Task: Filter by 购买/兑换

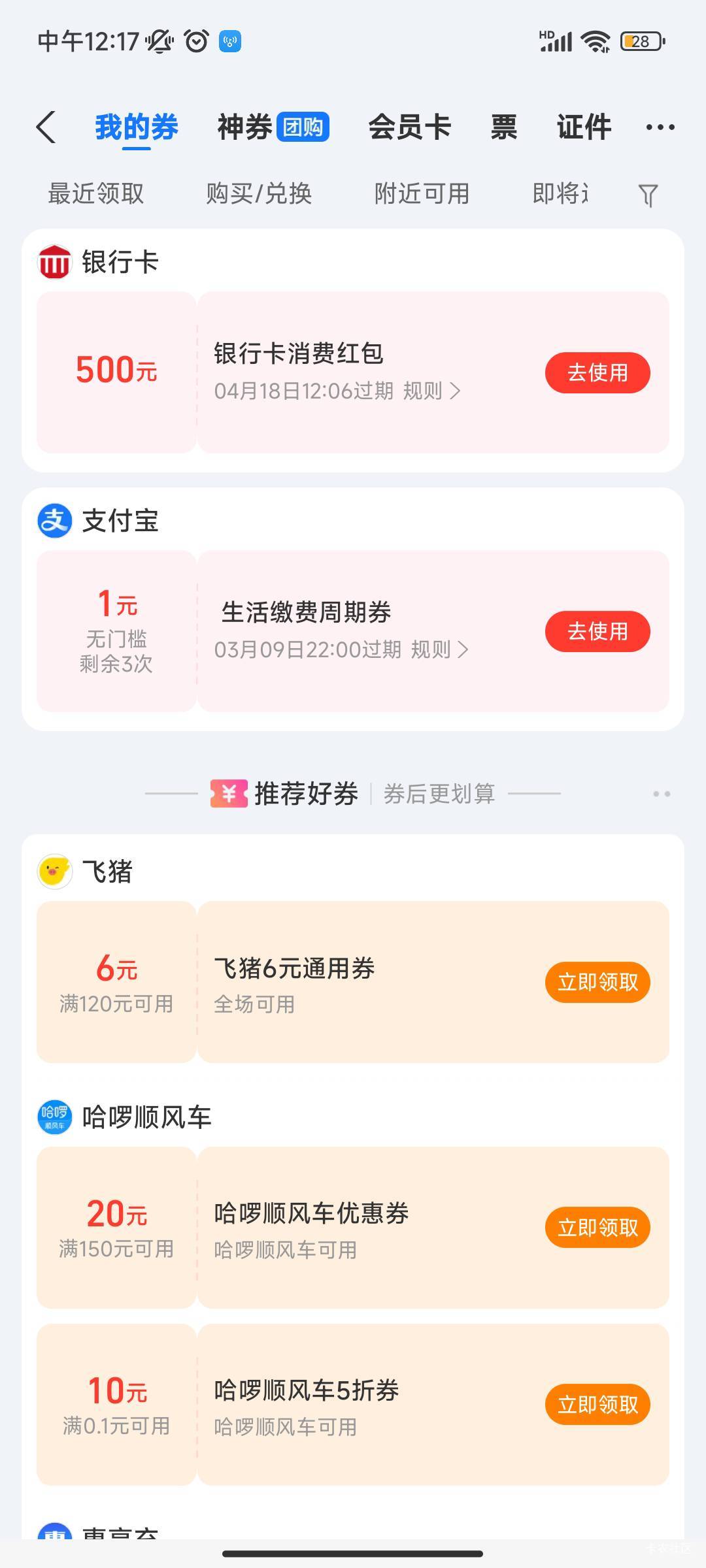Action: tap(259, 193)
